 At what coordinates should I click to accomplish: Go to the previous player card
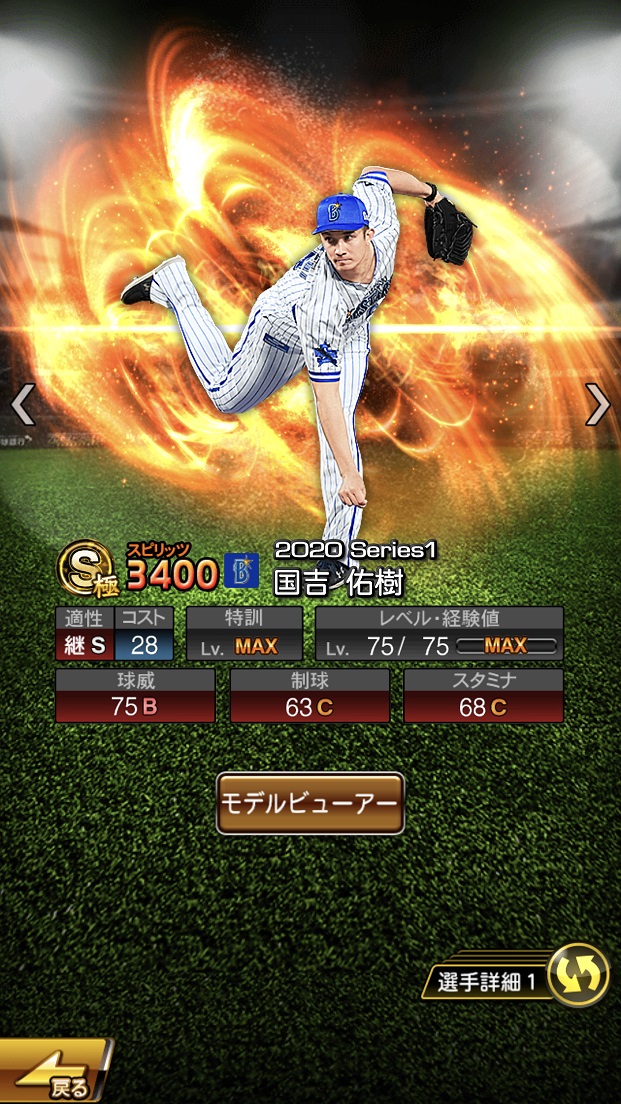[22, 404]
